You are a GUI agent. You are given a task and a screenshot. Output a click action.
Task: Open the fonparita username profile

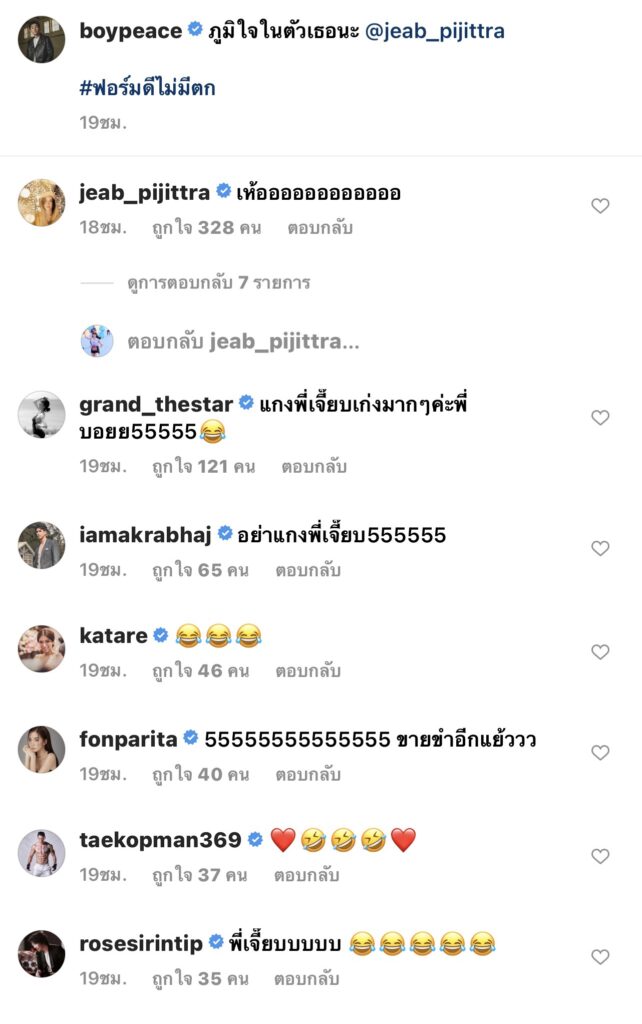[127, 739]
